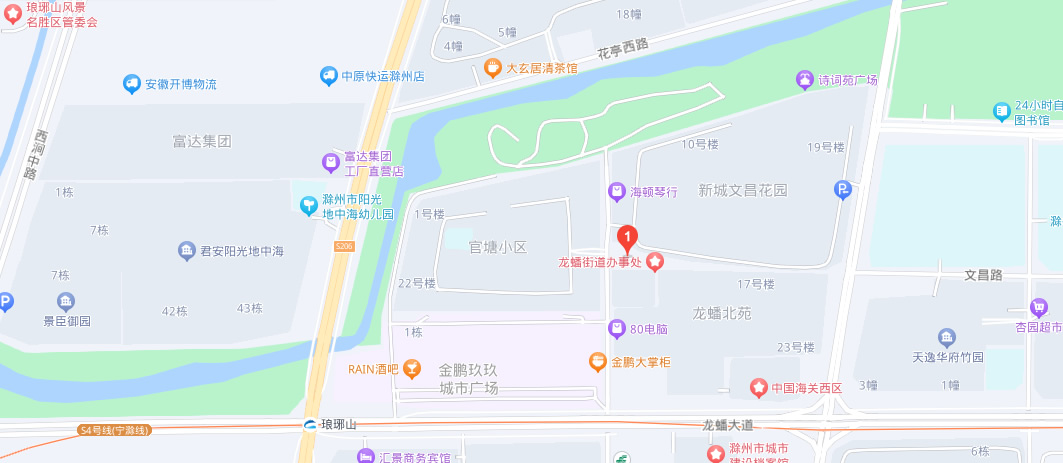Tap the 大玄居清茶馆 teahouse marker
Viewport: 1063px width, 463px height.
(x=492, y=68)
